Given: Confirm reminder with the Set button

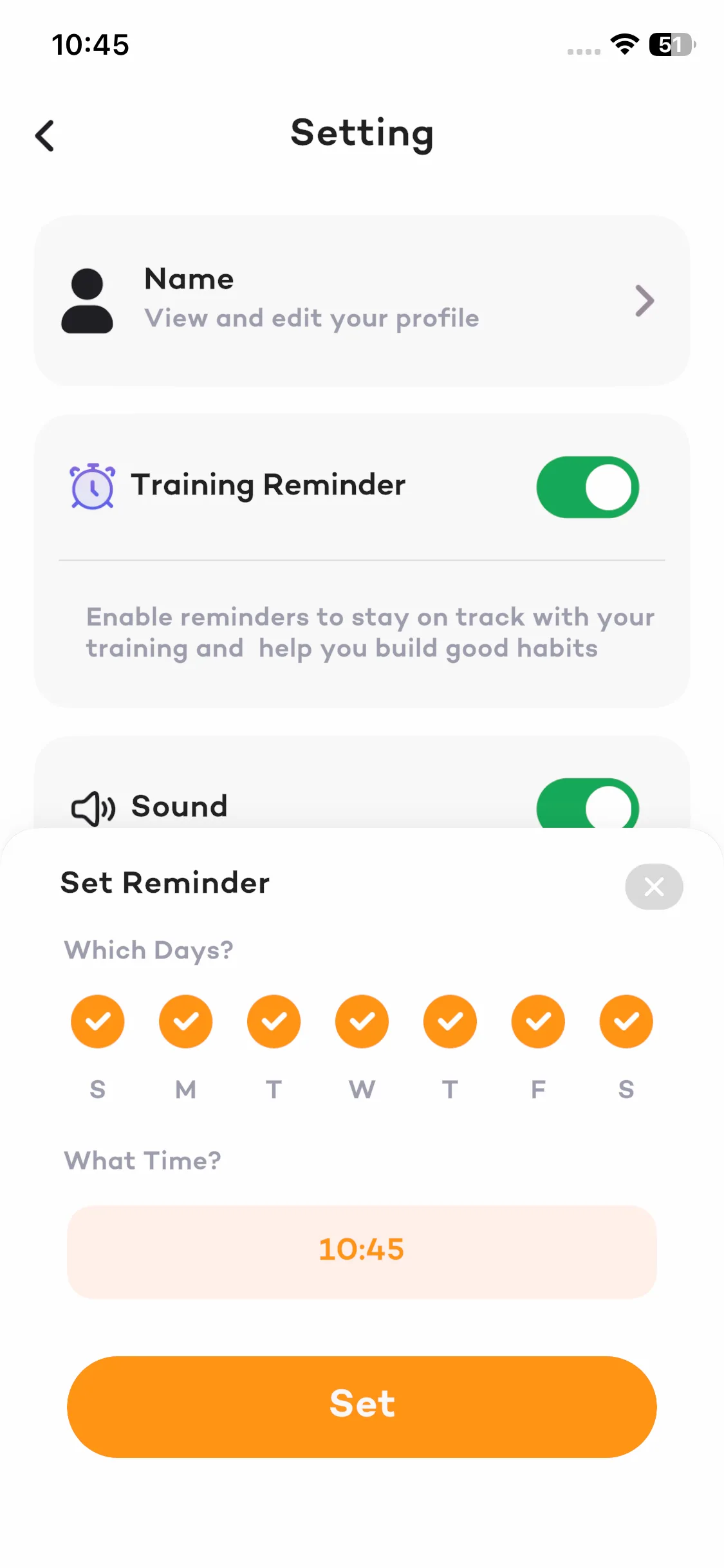Looking at the screenshot, I should 362,1406.
